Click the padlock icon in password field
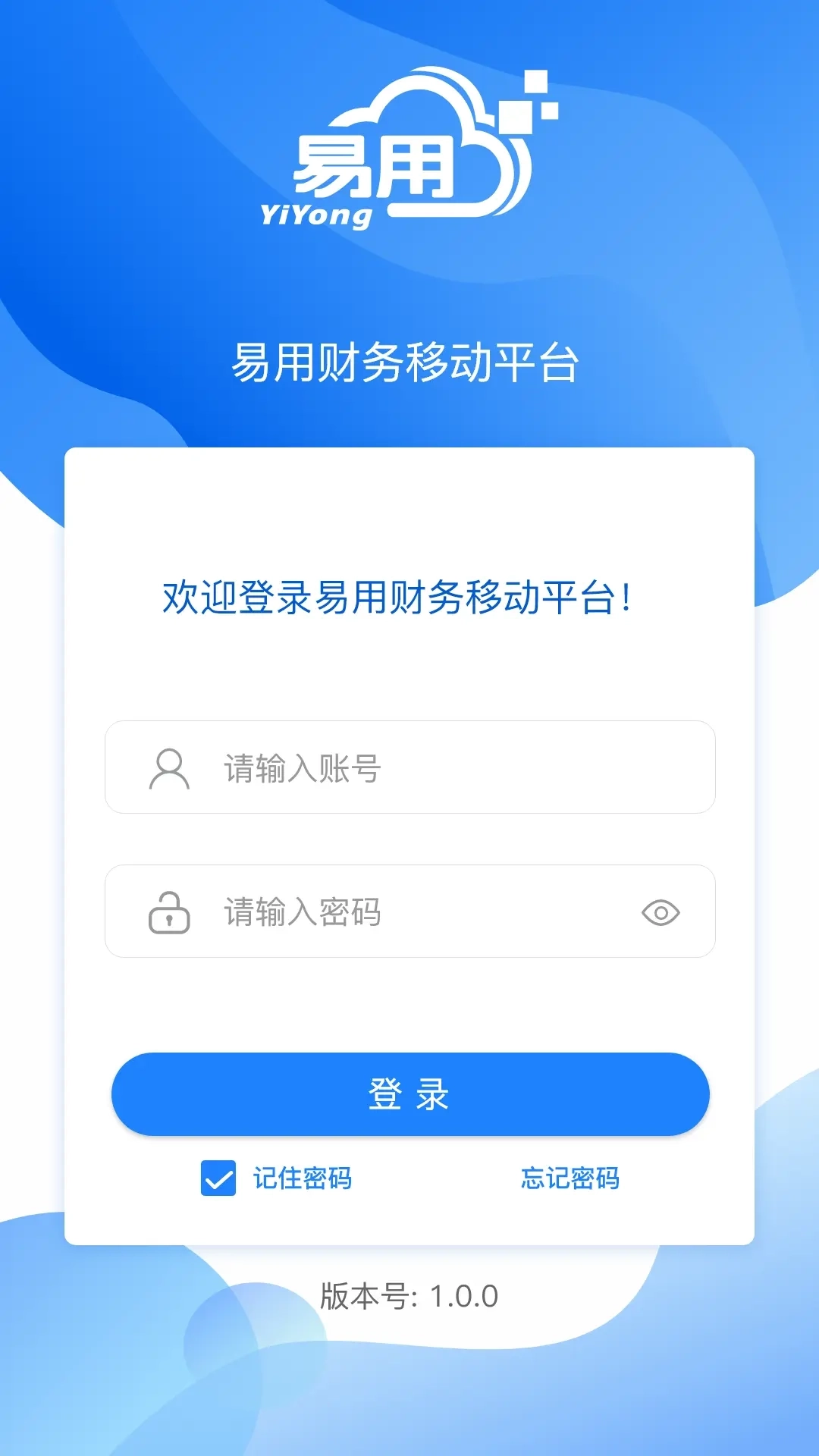Image resolution: width=819 pixels, height=1456 pixels. (168, 912)
